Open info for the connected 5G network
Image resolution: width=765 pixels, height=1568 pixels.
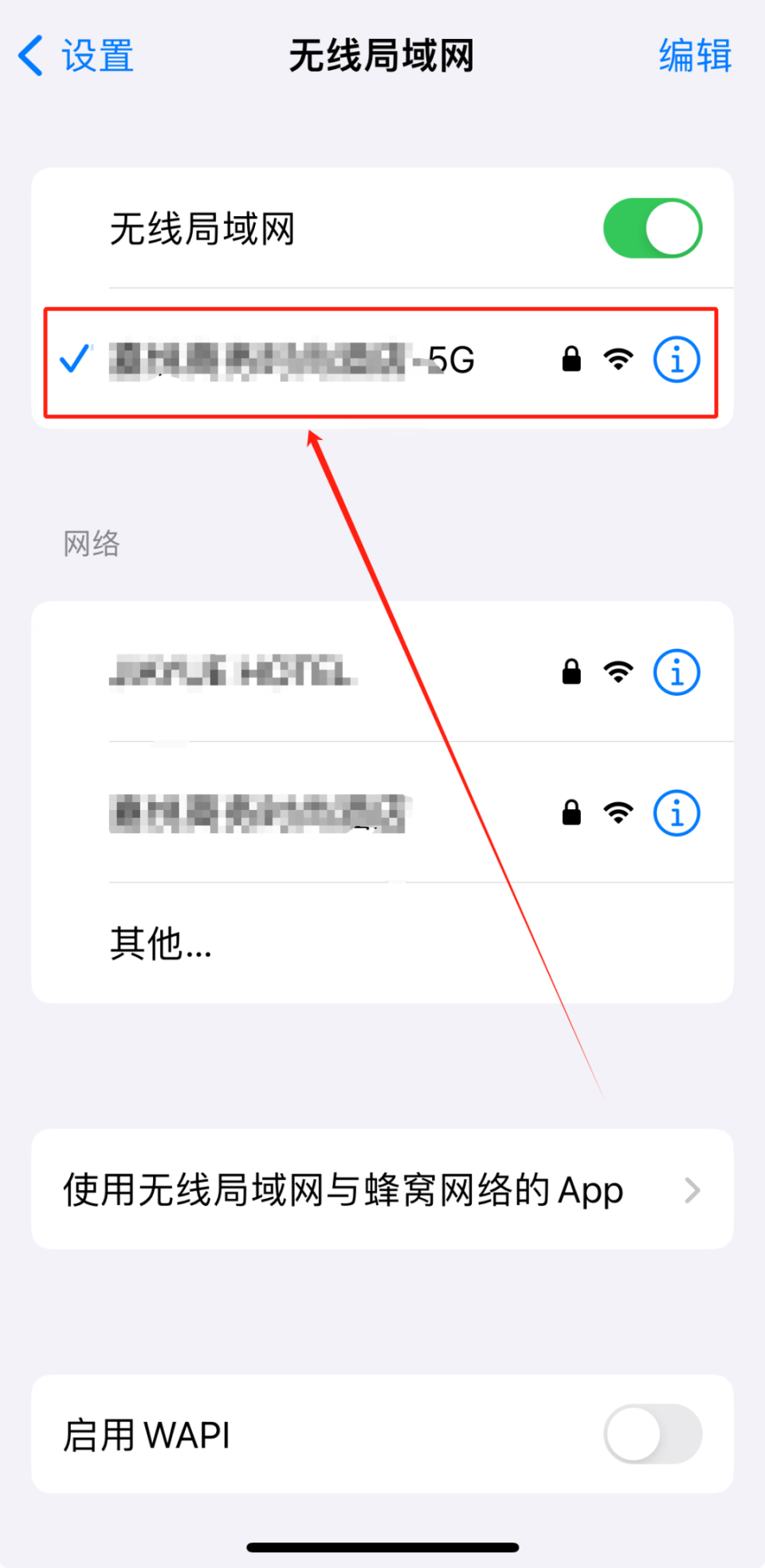click(676, 360)
